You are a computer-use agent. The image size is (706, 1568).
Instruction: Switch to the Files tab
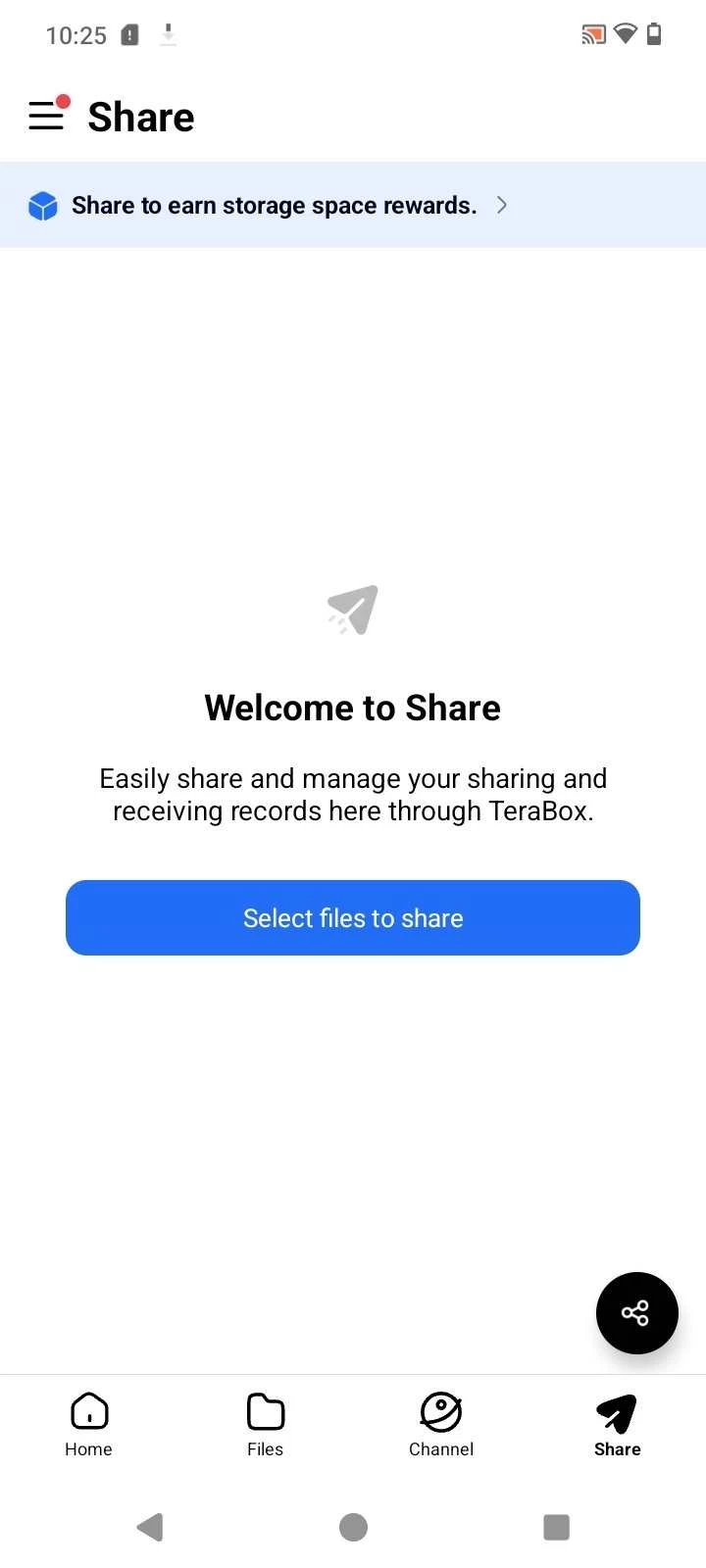(265, 1425)
